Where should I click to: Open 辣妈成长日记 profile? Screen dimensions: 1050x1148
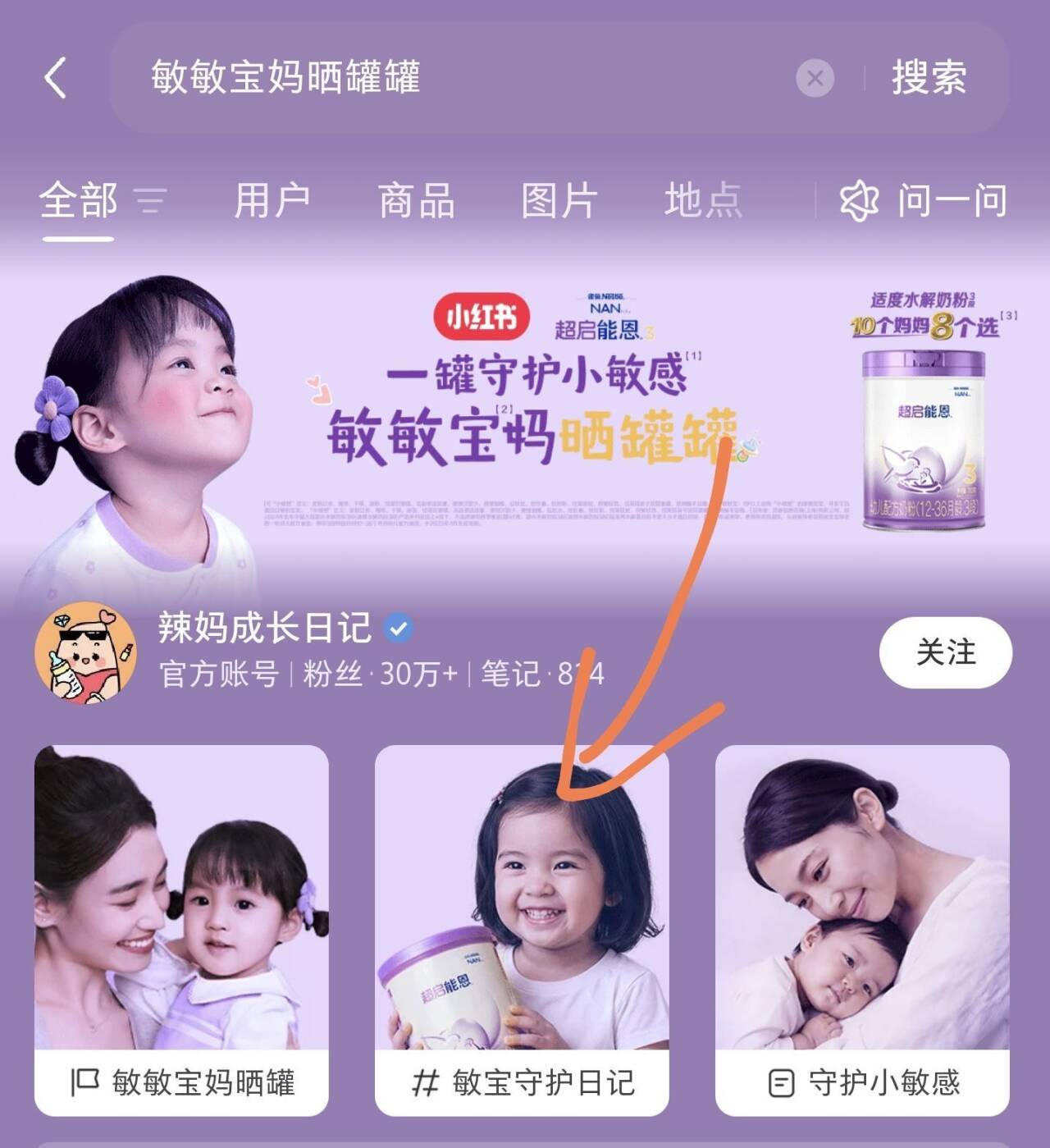tap(262, 629)
